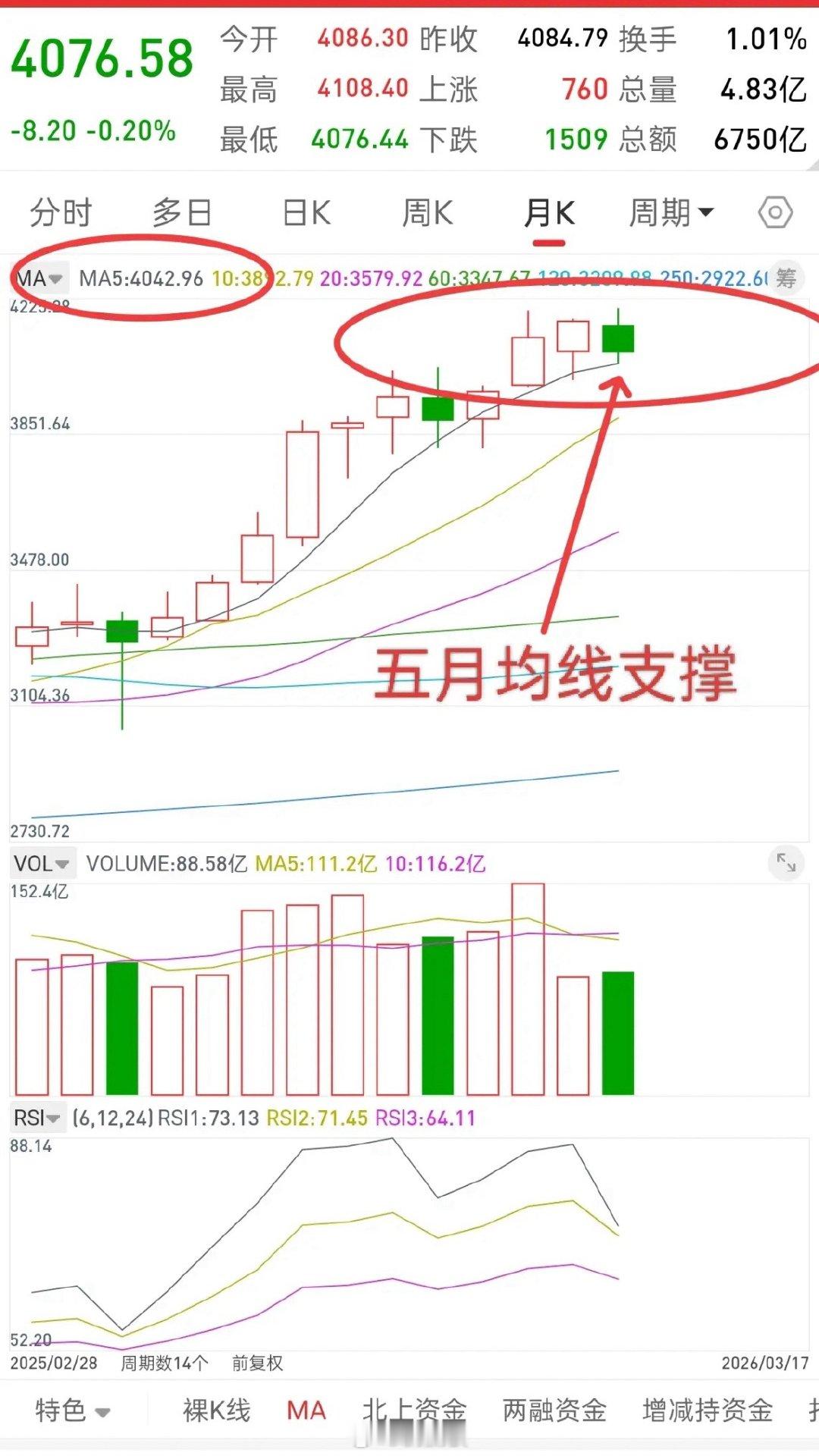
Task: Click the latest green monthly candle
Action: (617, 340)
